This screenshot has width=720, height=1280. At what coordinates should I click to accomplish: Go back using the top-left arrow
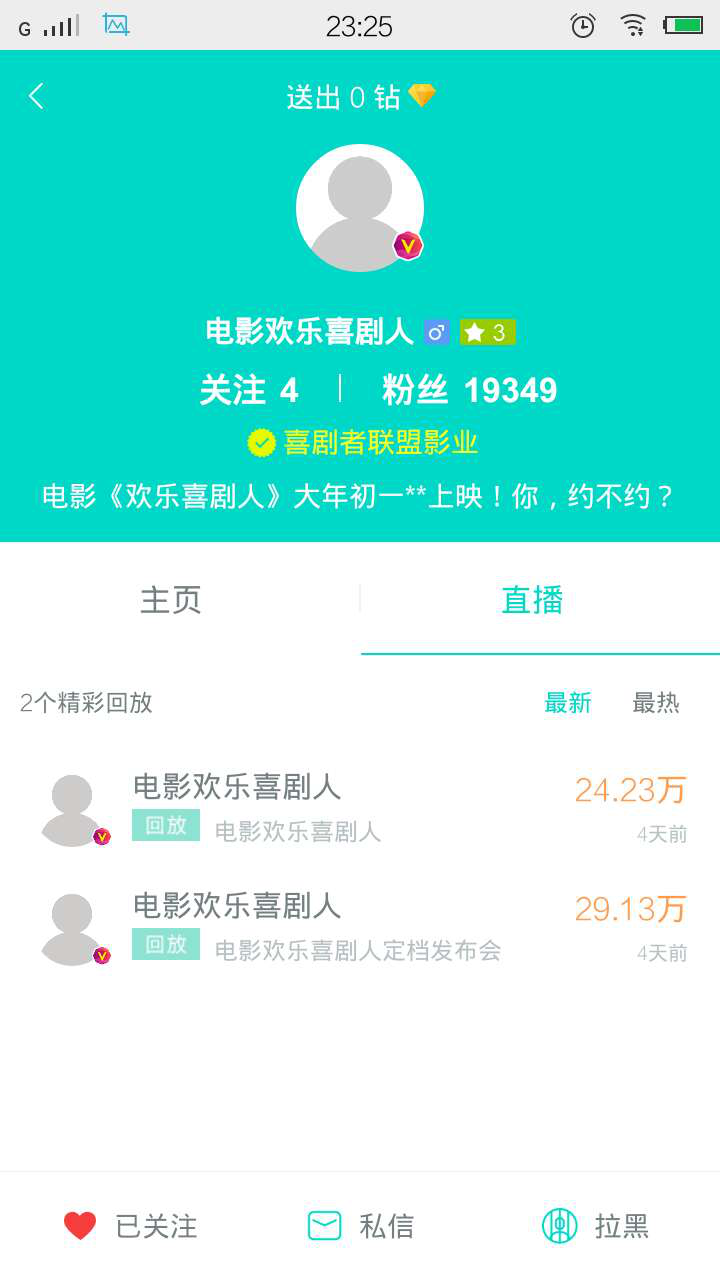[37, 97]
